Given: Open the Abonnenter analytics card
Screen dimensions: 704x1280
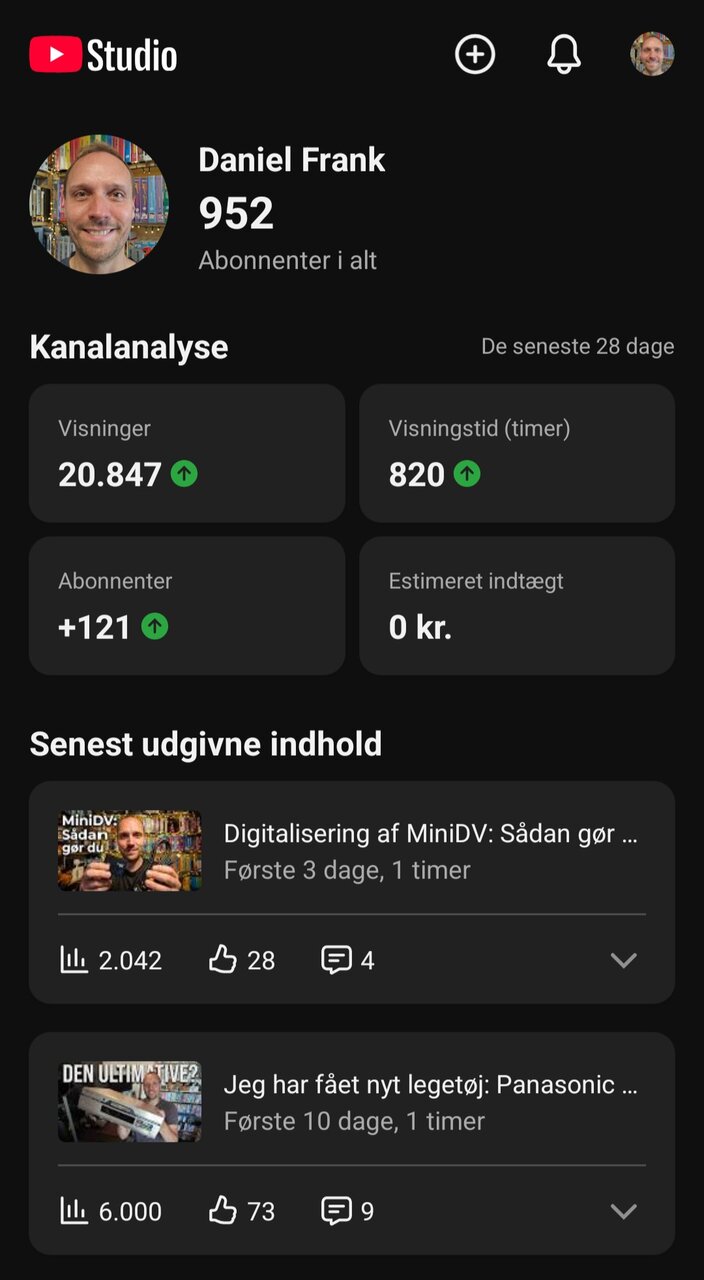Looking at the screenshot, I should coord(187,606).
